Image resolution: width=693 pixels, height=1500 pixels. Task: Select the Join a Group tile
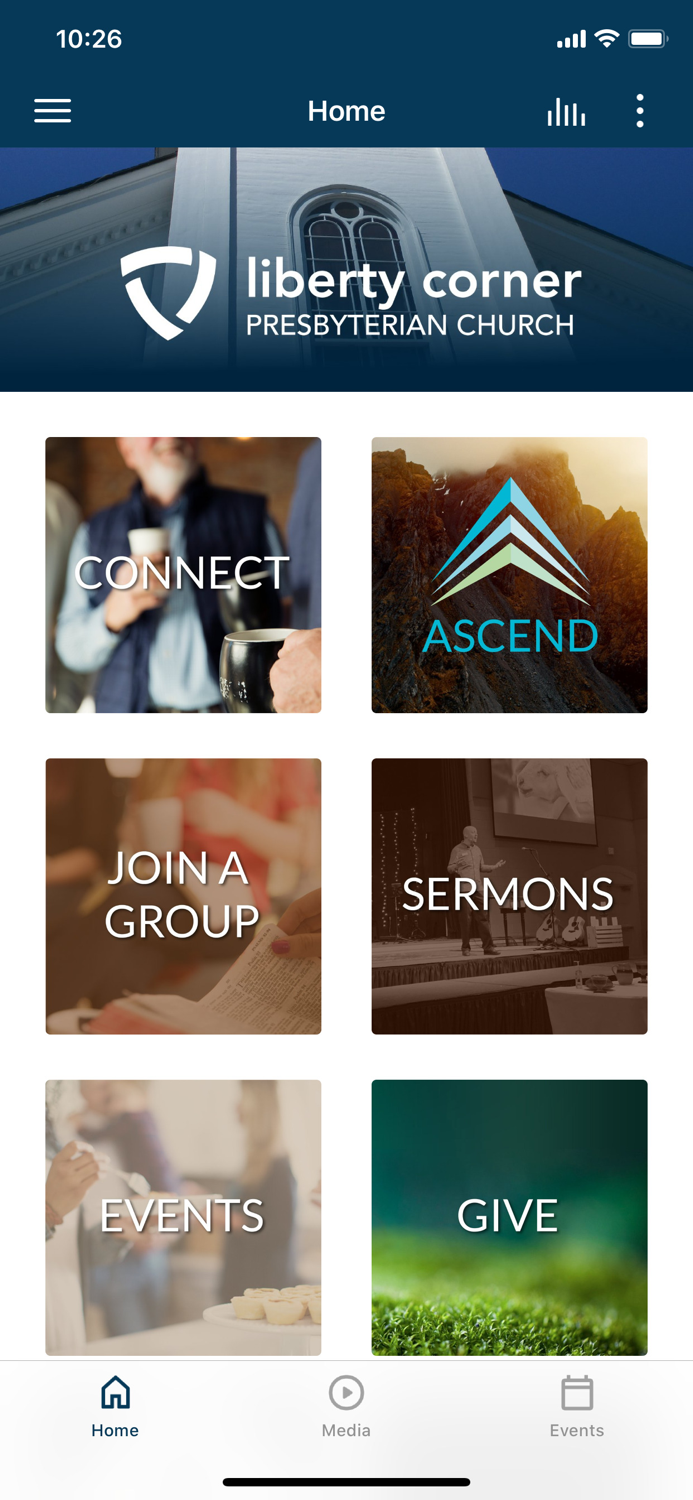coord(183,896)
